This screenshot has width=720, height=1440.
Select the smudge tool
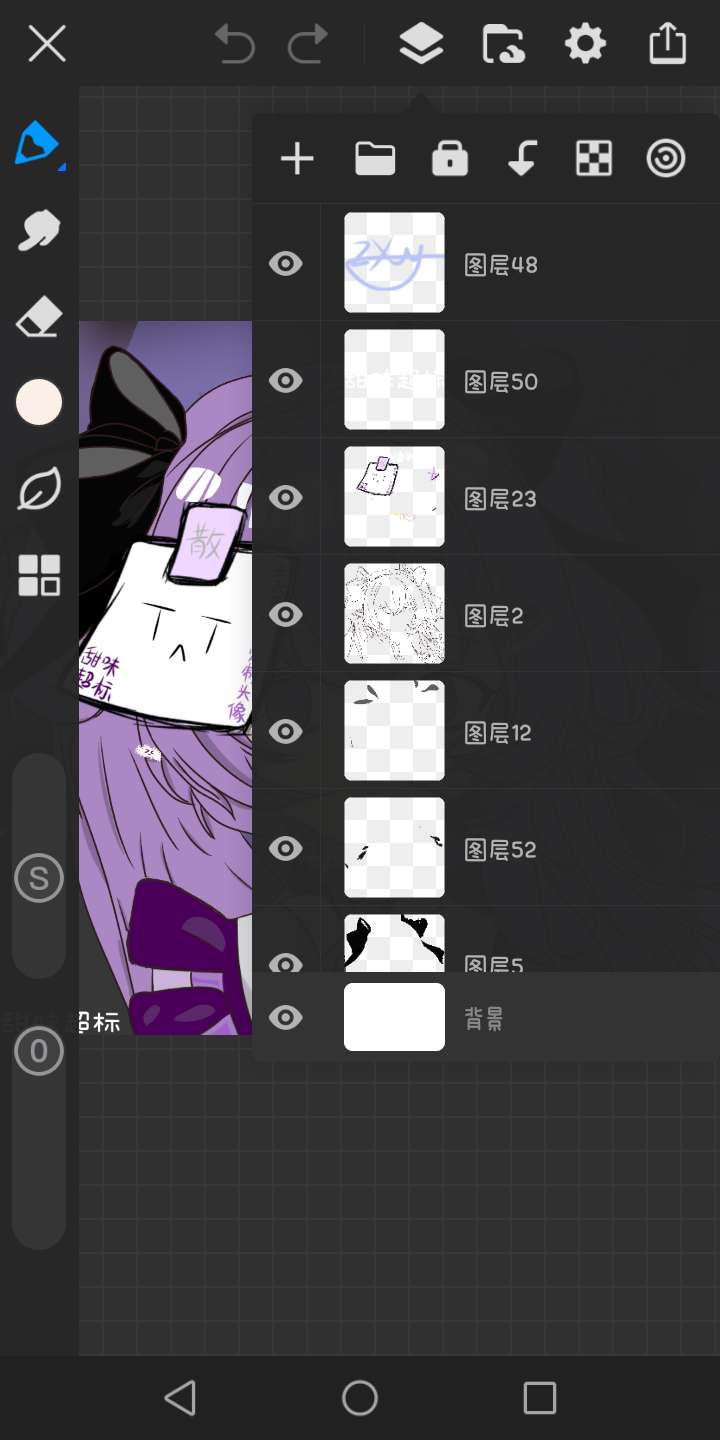pyautogui.click(x=39, y=230)
